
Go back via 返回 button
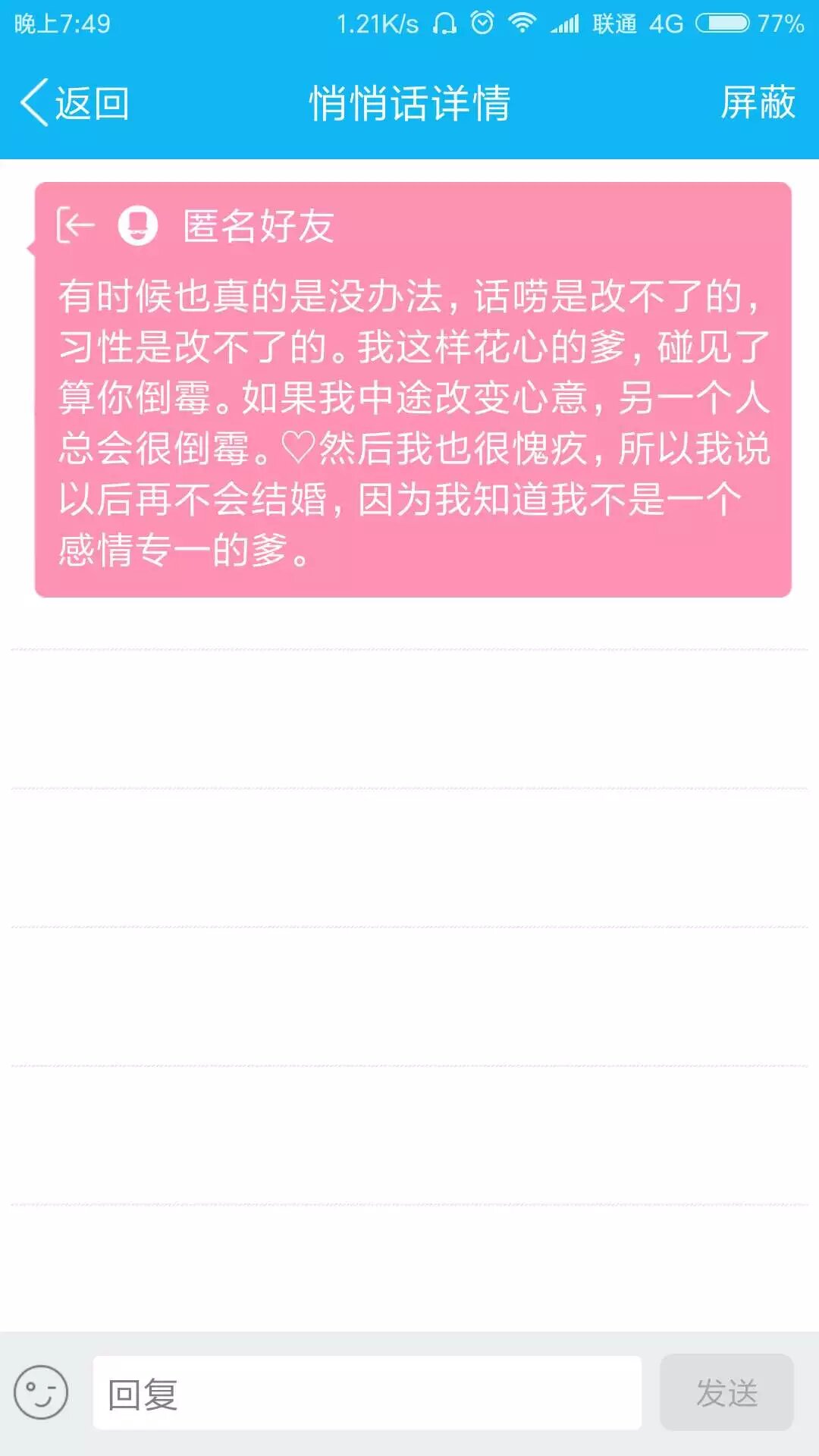click(x=74, y=103)
